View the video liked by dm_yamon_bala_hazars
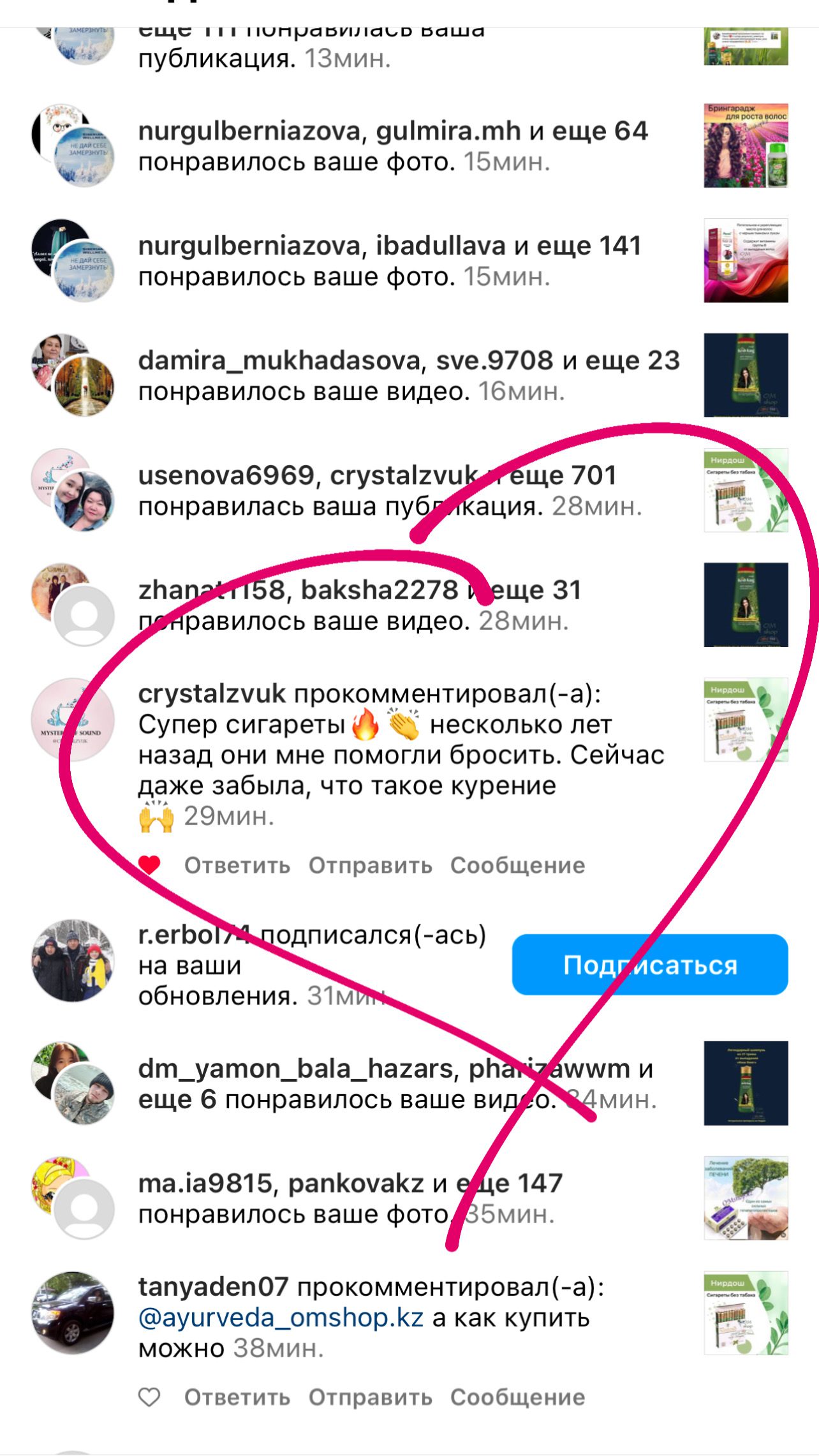Image resolution: width=819 pixels, height=1456 pixels. [x=746, y=1083]
